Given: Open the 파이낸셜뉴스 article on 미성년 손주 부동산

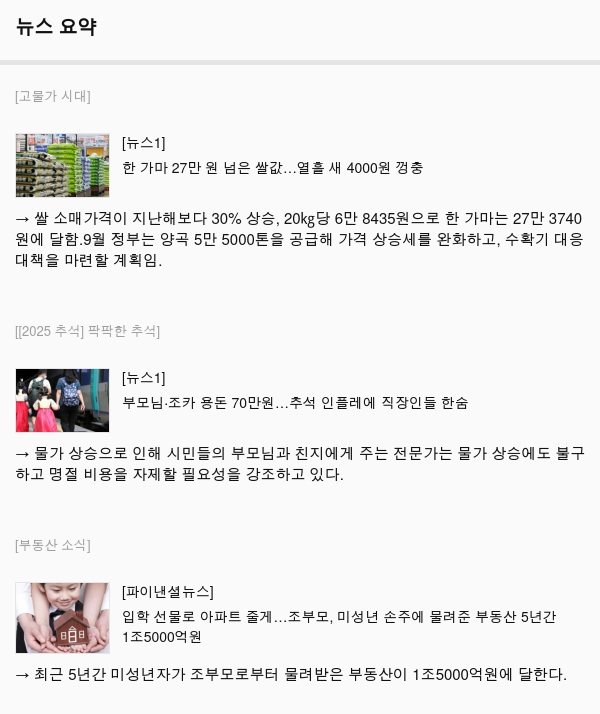Looking at the screenshot, I should [338, 617].
